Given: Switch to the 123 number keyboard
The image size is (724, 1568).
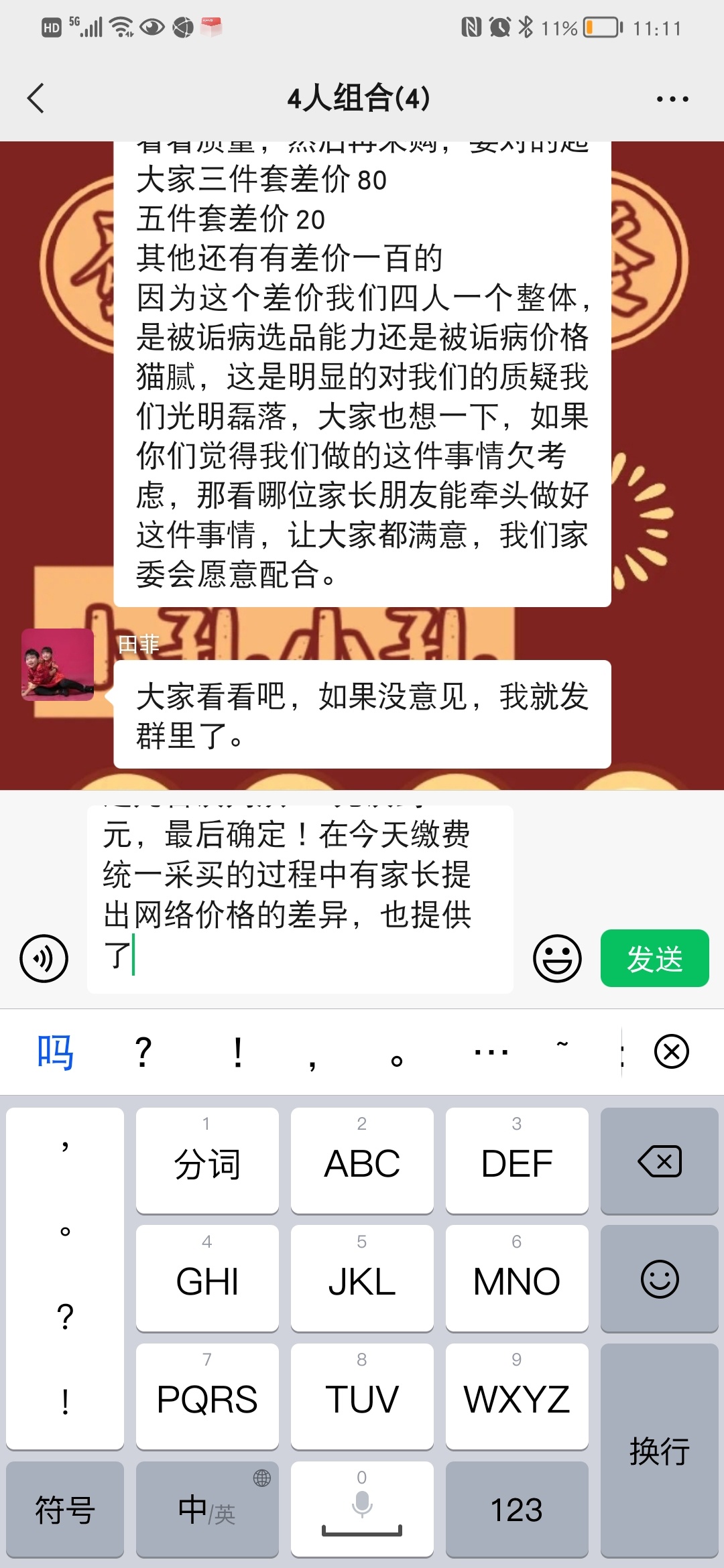Looking at the screenshot, I should coord(516,1510).
